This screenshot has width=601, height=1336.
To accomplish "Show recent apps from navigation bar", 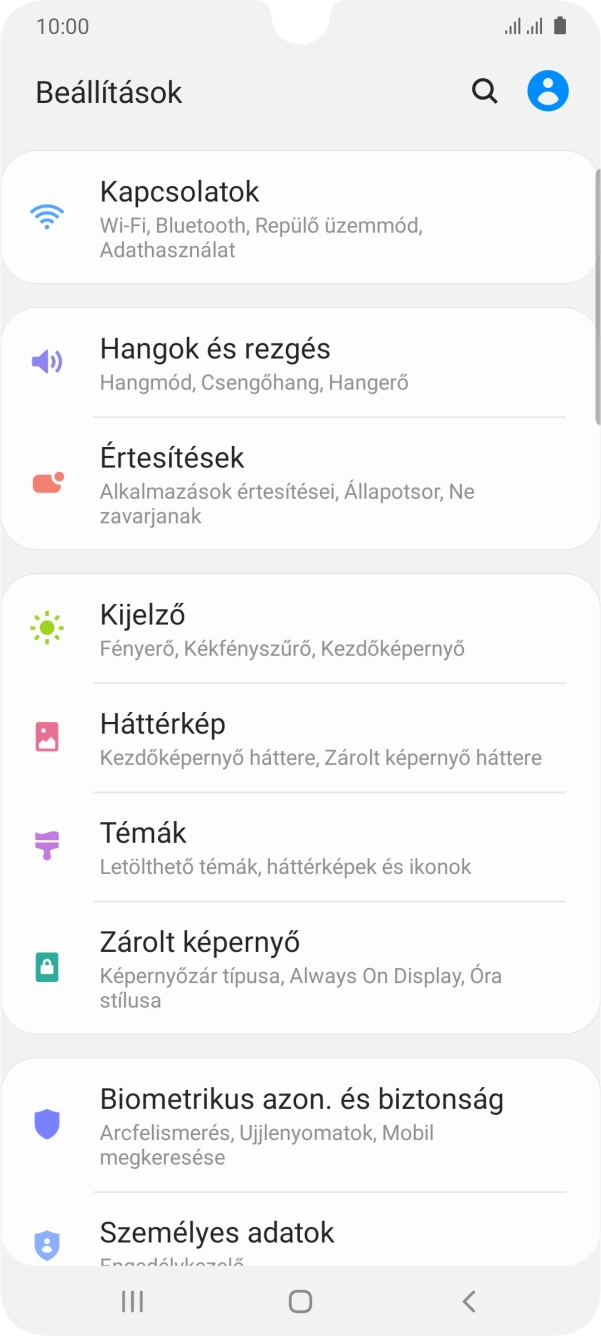I will point(132,1301).
